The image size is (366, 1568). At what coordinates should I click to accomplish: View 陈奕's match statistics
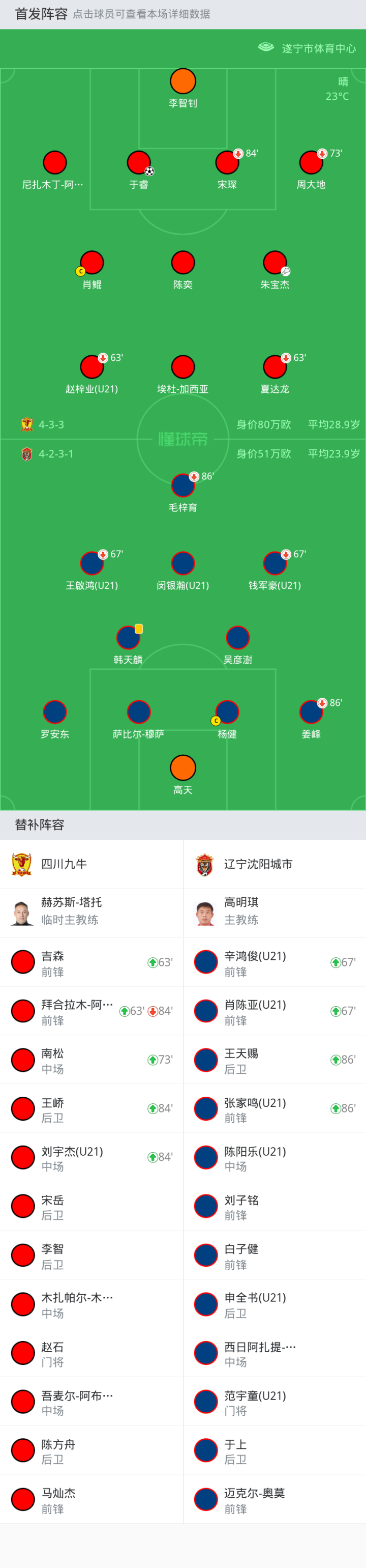(182, 263)
